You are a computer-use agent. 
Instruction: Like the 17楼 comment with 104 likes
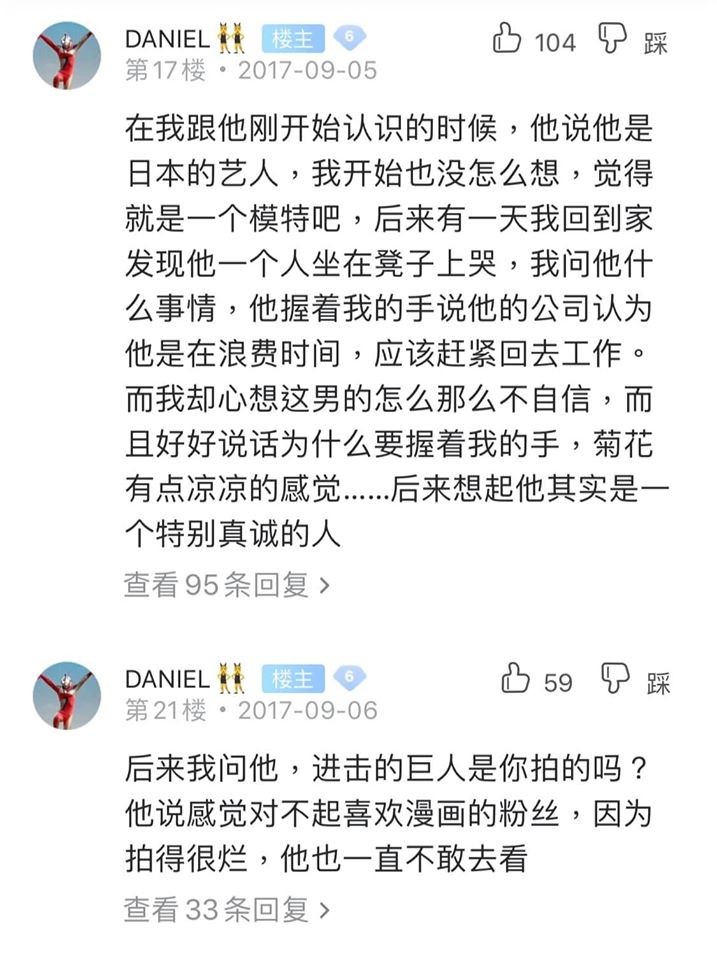pos(509,41)
